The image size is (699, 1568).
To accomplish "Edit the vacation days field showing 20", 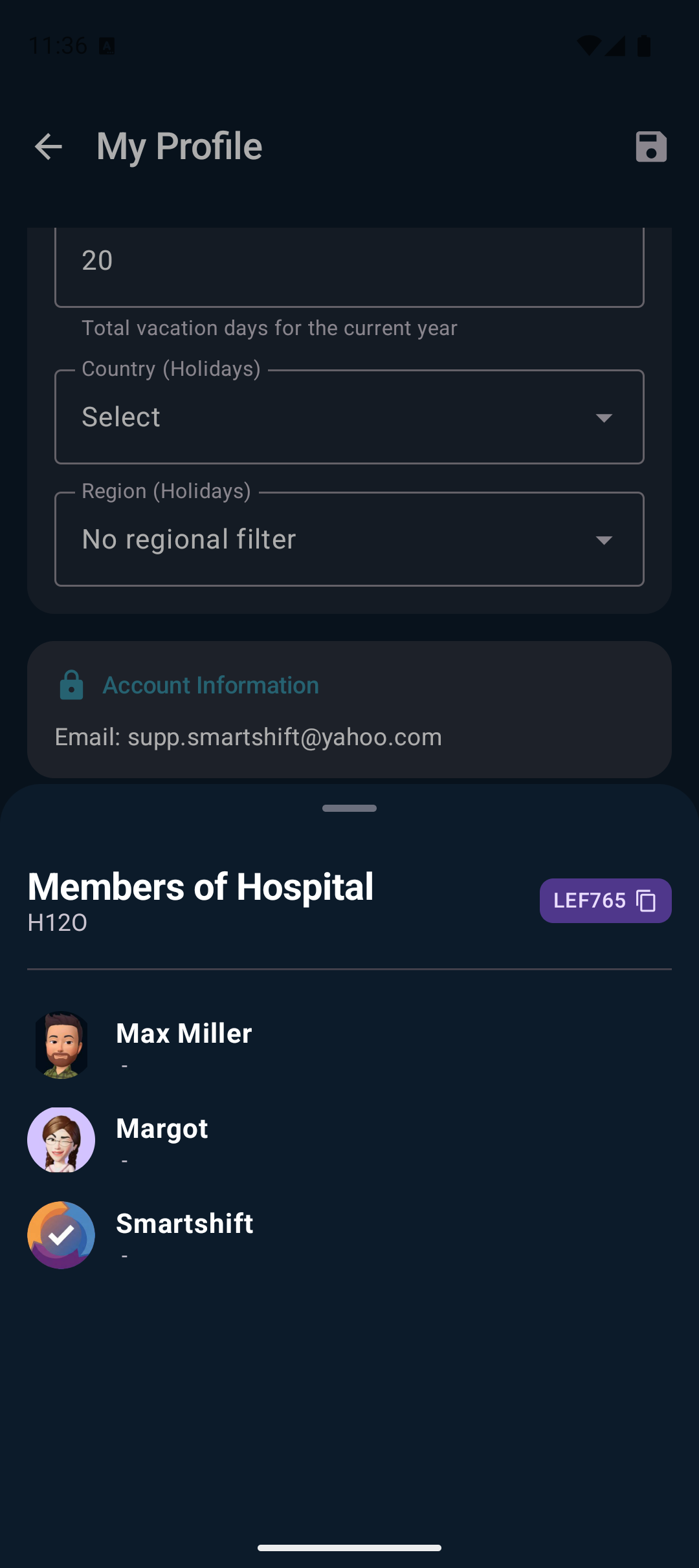I will pyautogui.click(x=349, y=262).
